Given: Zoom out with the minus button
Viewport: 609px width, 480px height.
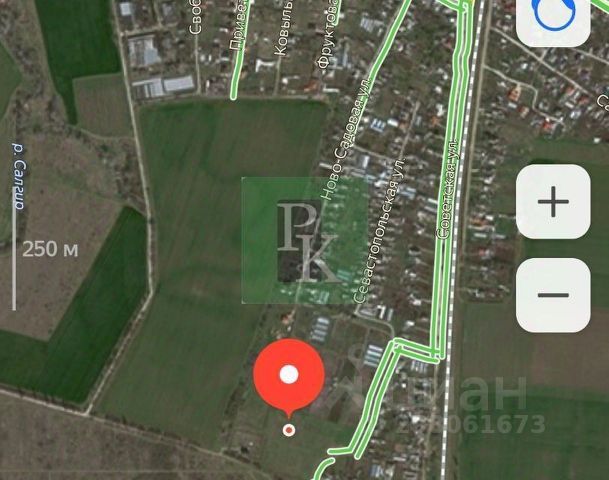Looking at the screenshot, I should click(x=553, y=295).
